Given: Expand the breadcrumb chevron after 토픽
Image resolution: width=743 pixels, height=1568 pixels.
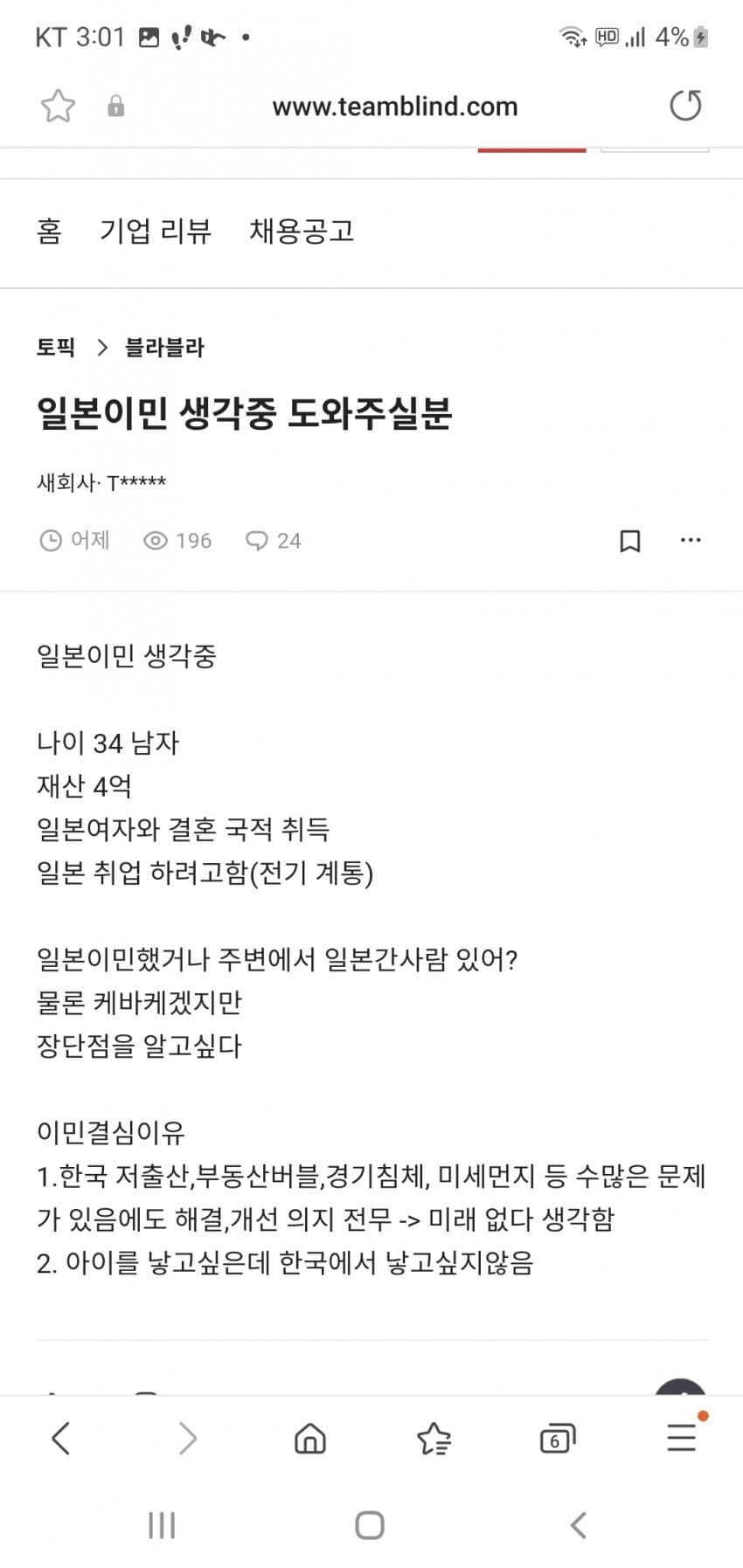Looking at the screenshot, I should coord(102,346).
